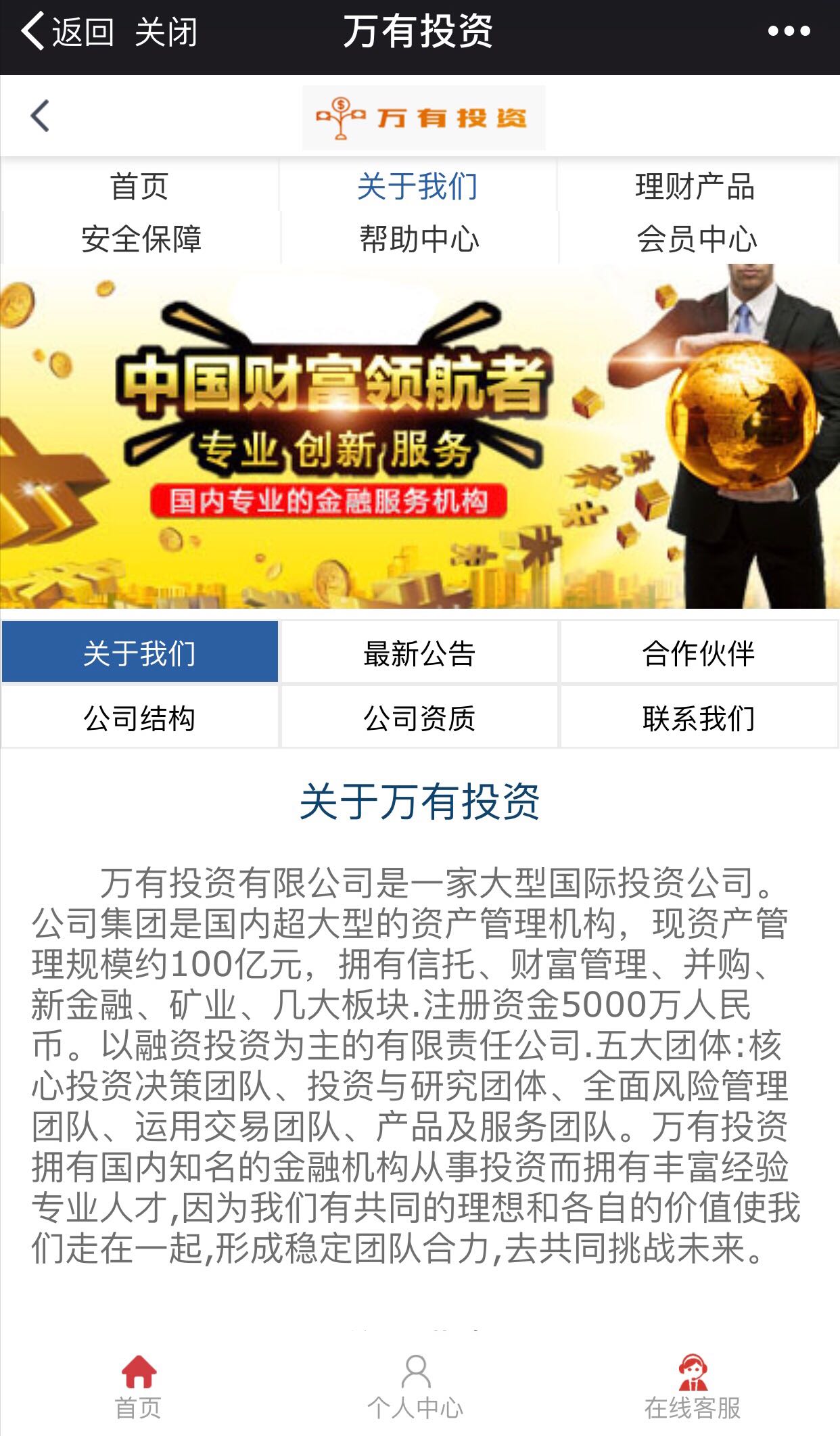
Task: Tap 首页 in the bottom bar
Action: tap(139, 1387)
